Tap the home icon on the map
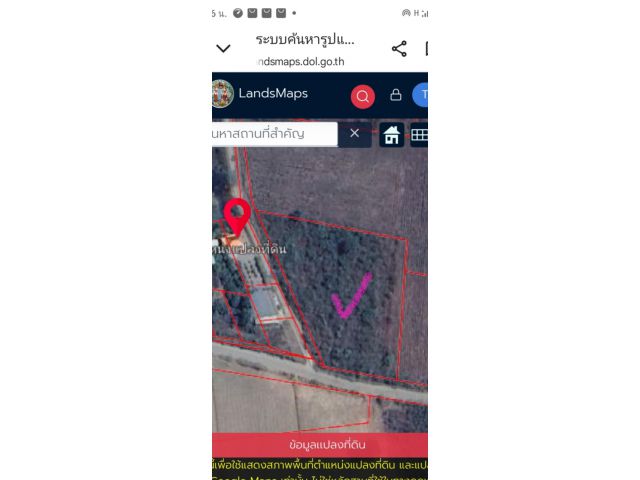 [x=392, y=136]
